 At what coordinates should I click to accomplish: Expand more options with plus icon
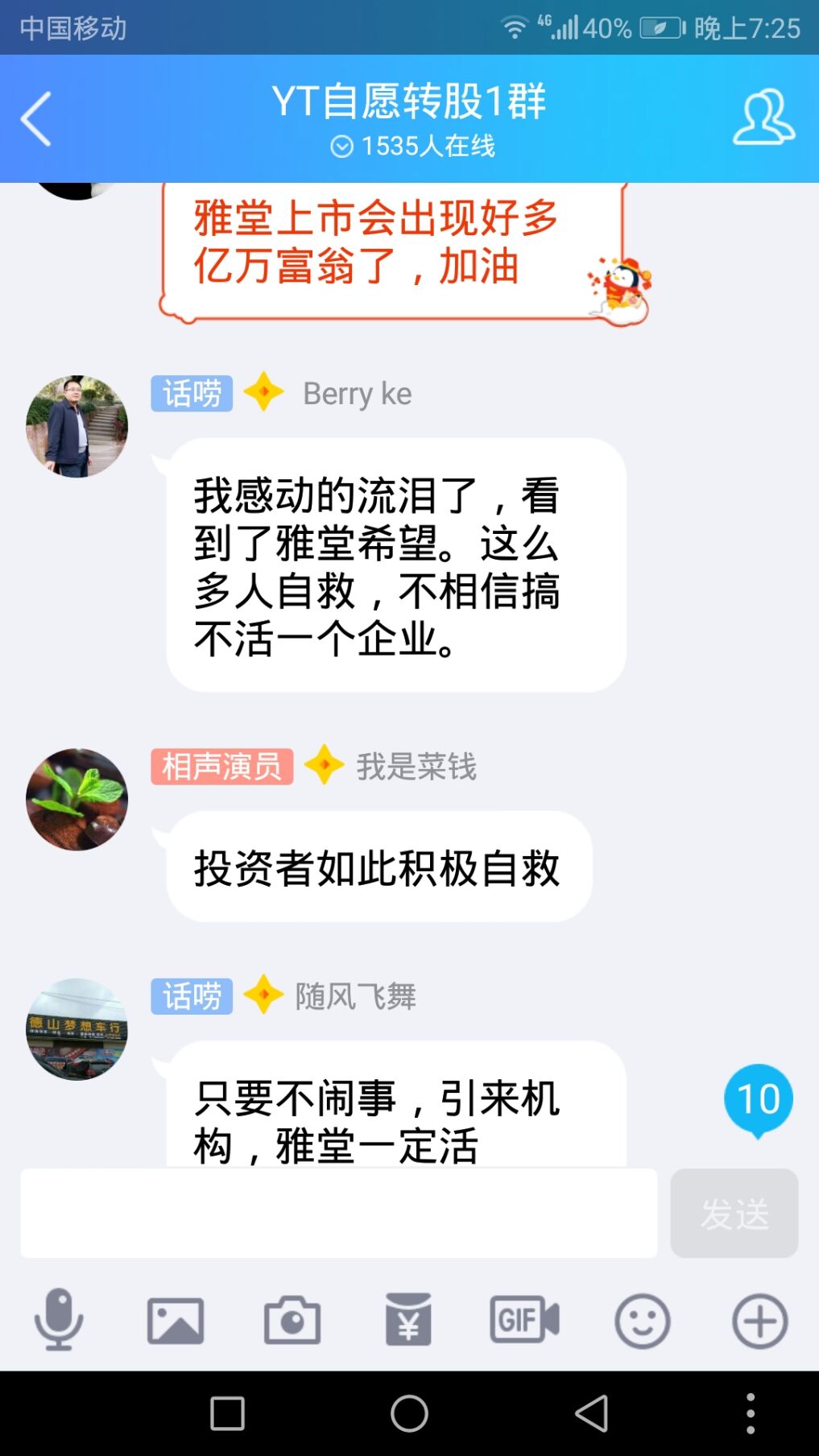coord(759,1321)
